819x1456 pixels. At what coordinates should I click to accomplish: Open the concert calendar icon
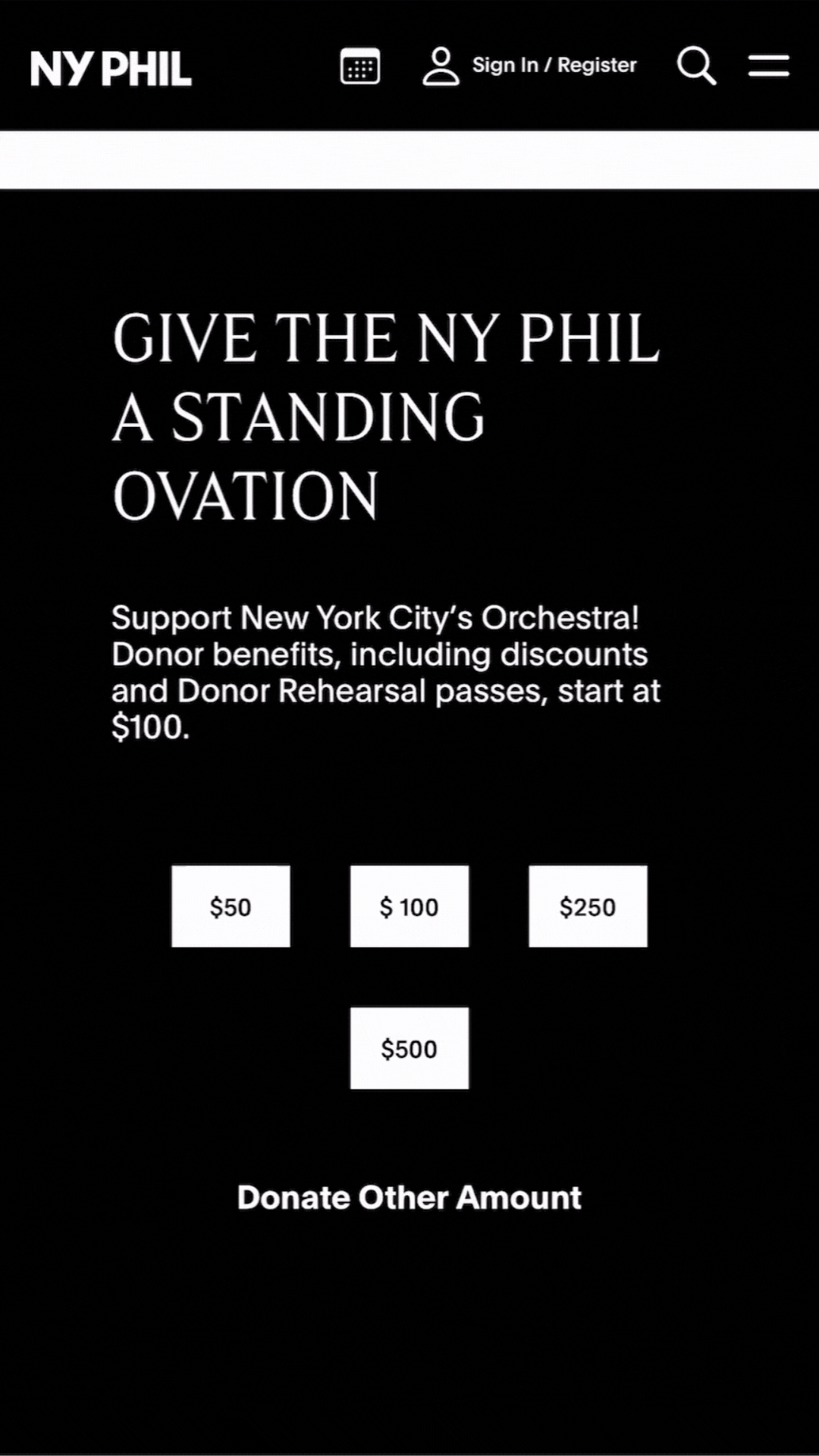point(360,67)
